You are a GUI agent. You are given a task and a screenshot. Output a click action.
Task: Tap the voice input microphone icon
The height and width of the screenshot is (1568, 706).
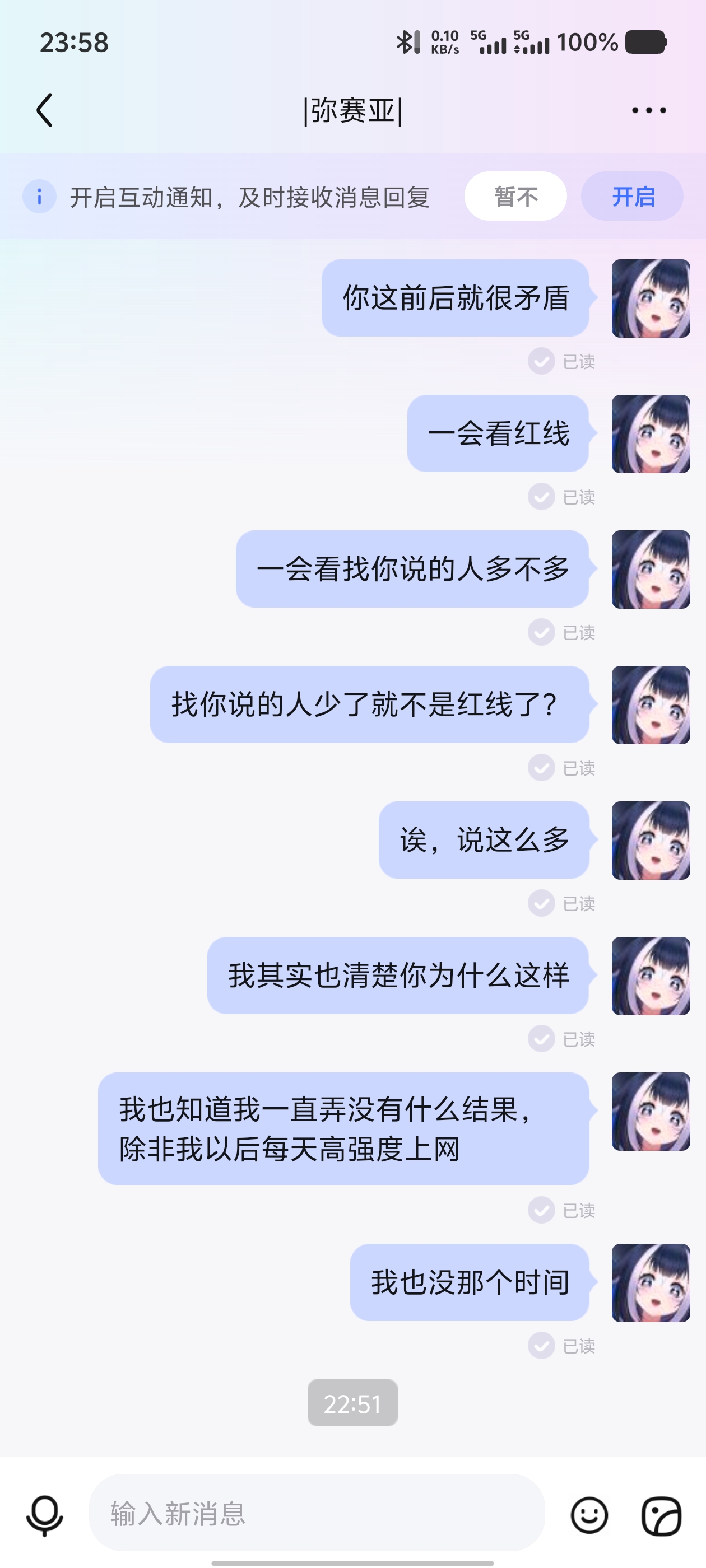click(x=44, y=1514)
